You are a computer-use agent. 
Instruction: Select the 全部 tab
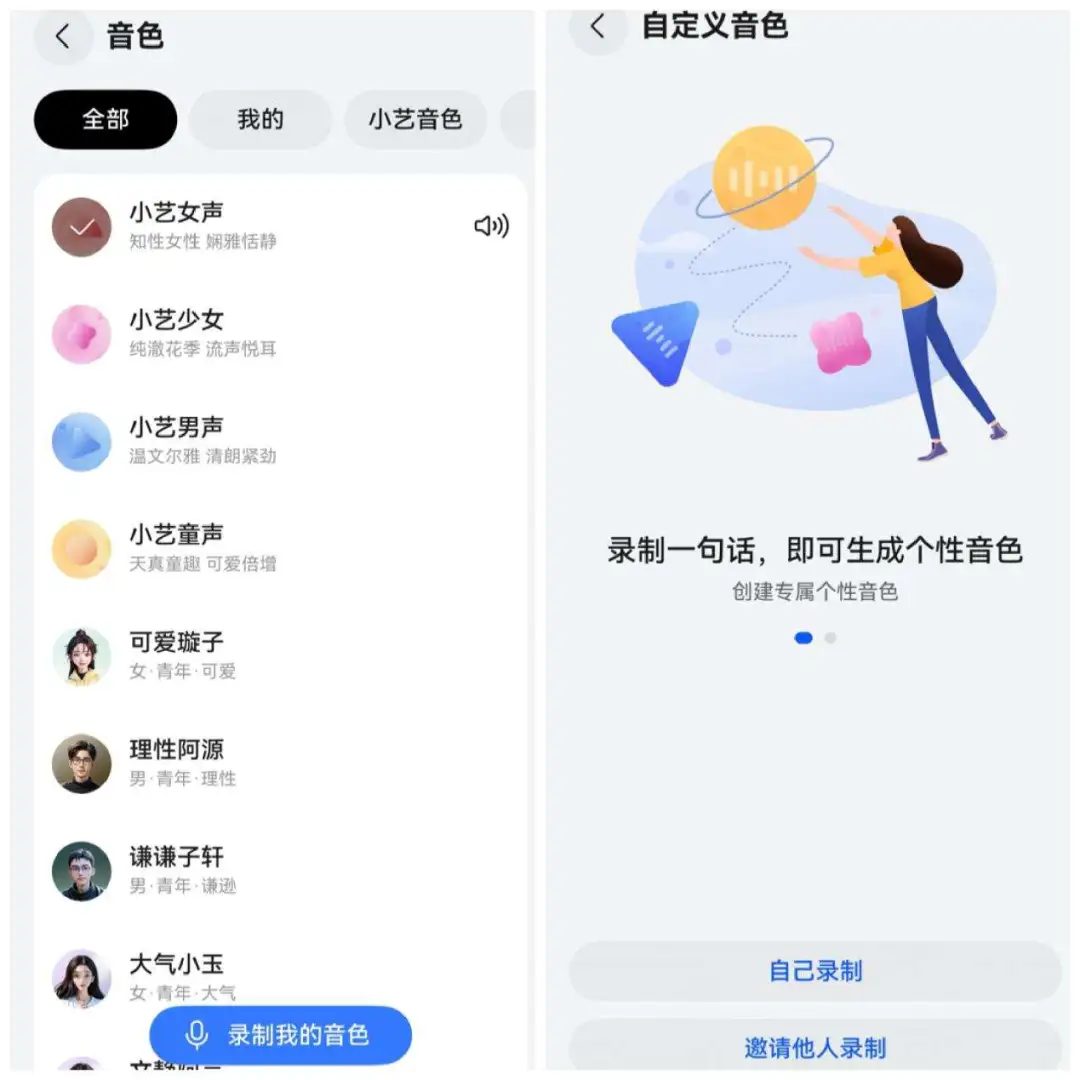(105, 120)
